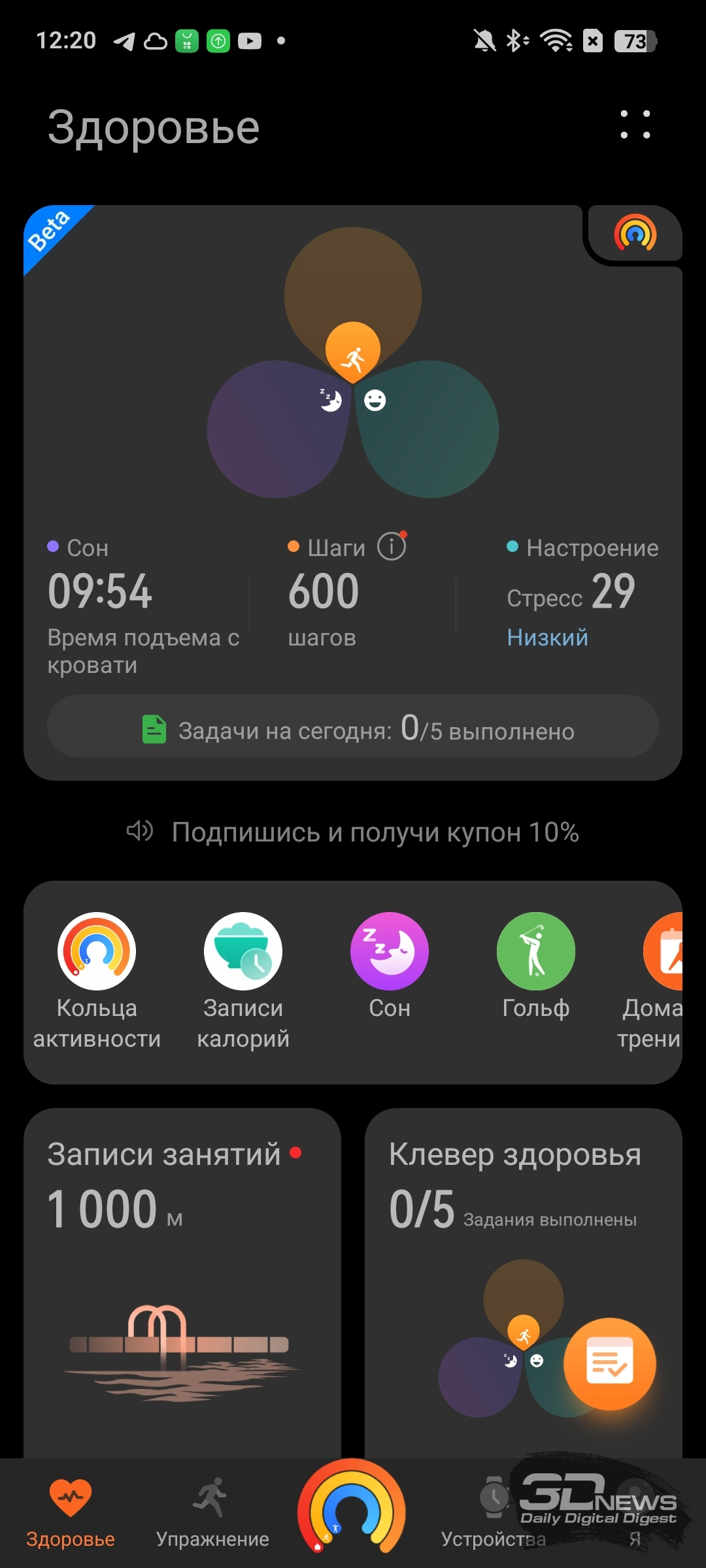Open Записи калорий shortcut
Viewport: 706px width, 1568px height.
(x=243, y=981)
